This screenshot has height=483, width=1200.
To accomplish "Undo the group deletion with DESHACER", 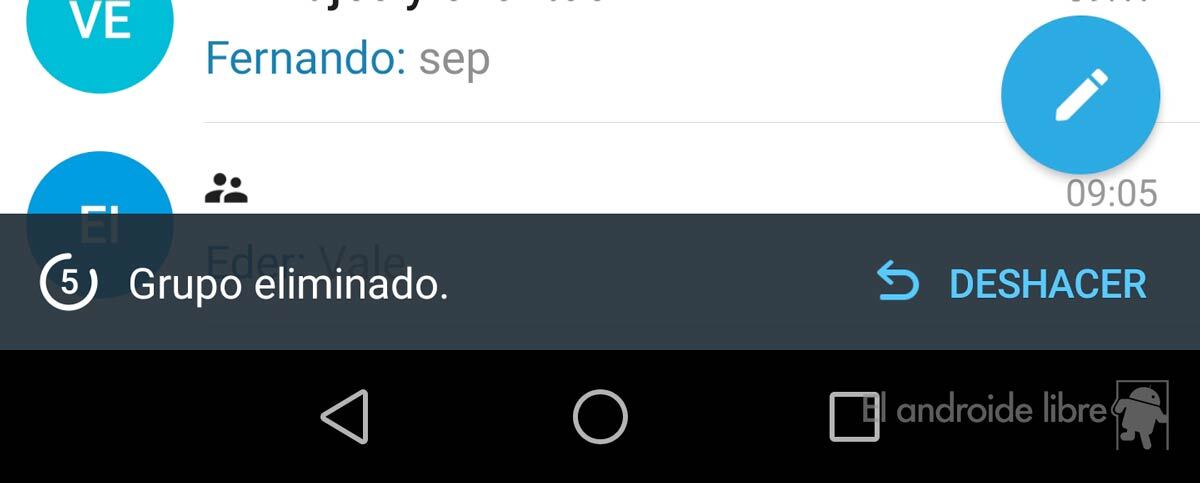I will coord(1012,284).
